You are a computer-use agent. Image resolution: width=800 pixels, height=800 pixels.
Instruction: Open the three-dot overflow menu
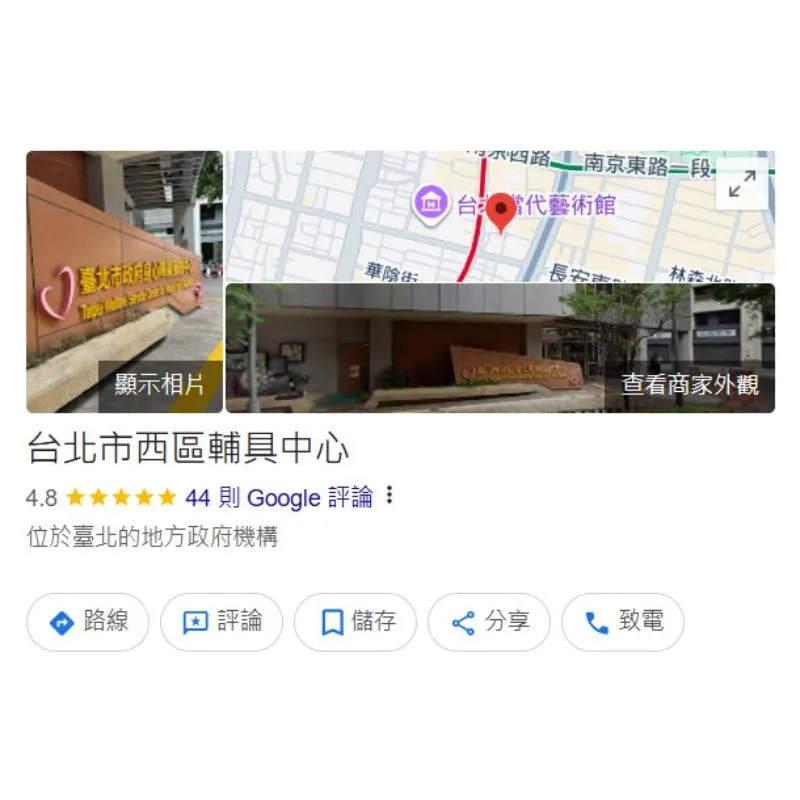390,496
